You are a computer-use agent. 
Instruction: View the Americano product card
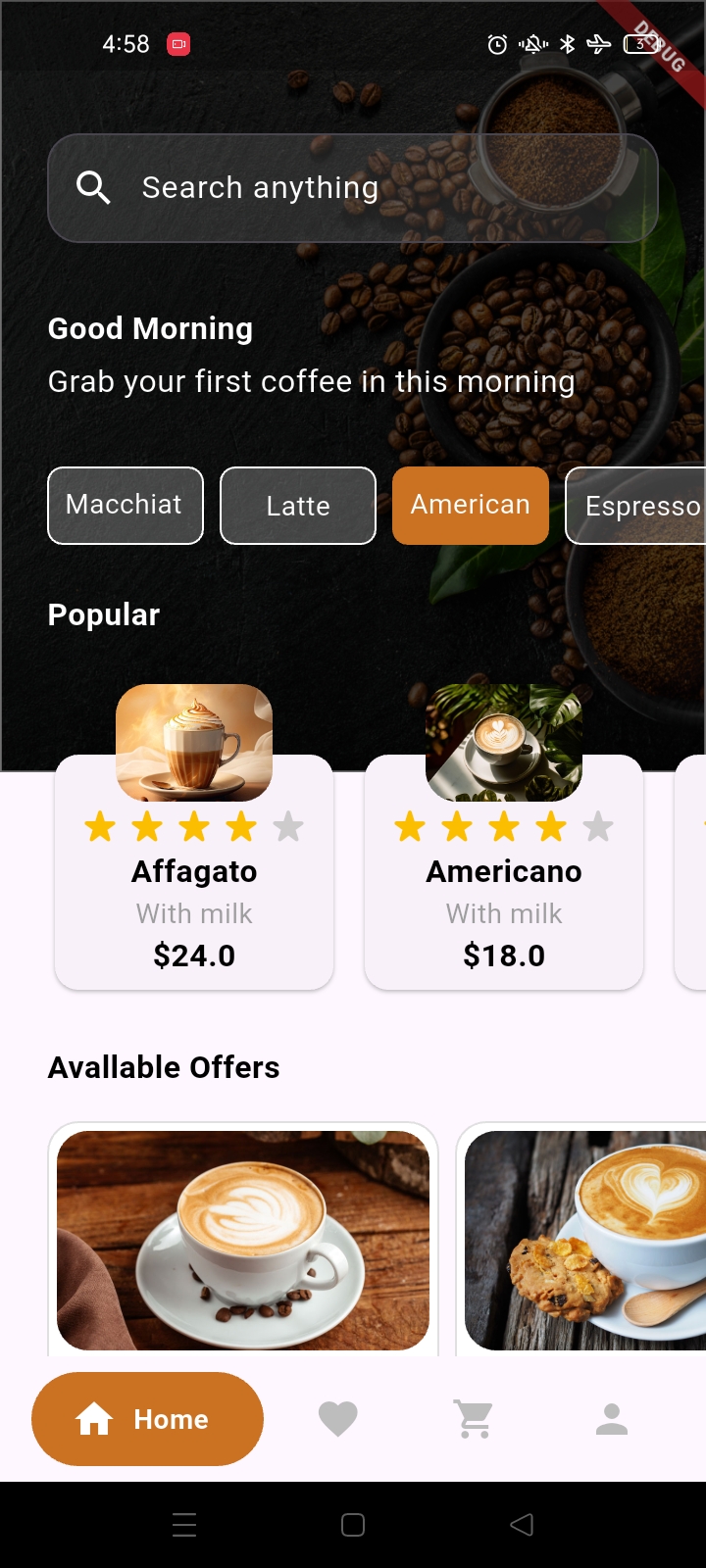coord(504,872)
